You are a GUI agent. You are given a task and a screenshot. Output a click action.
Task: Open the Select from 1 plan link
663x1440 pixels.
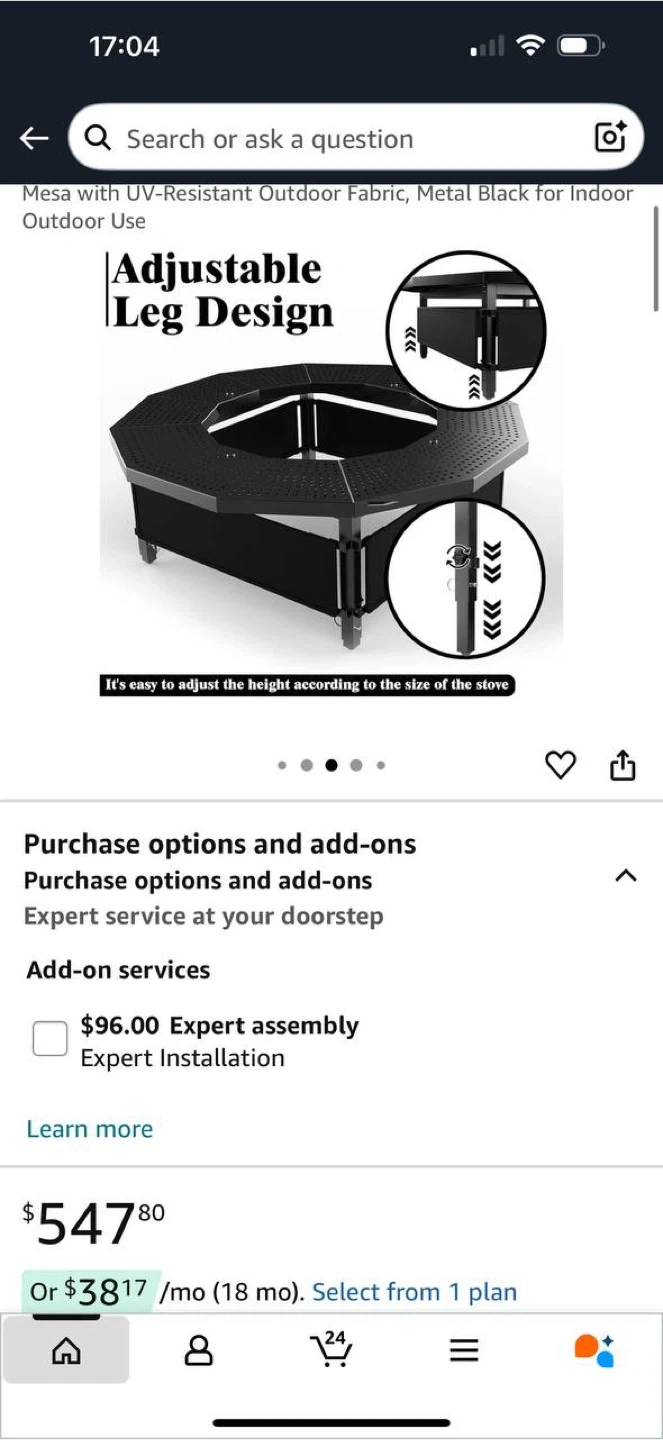click(414, 1292)
